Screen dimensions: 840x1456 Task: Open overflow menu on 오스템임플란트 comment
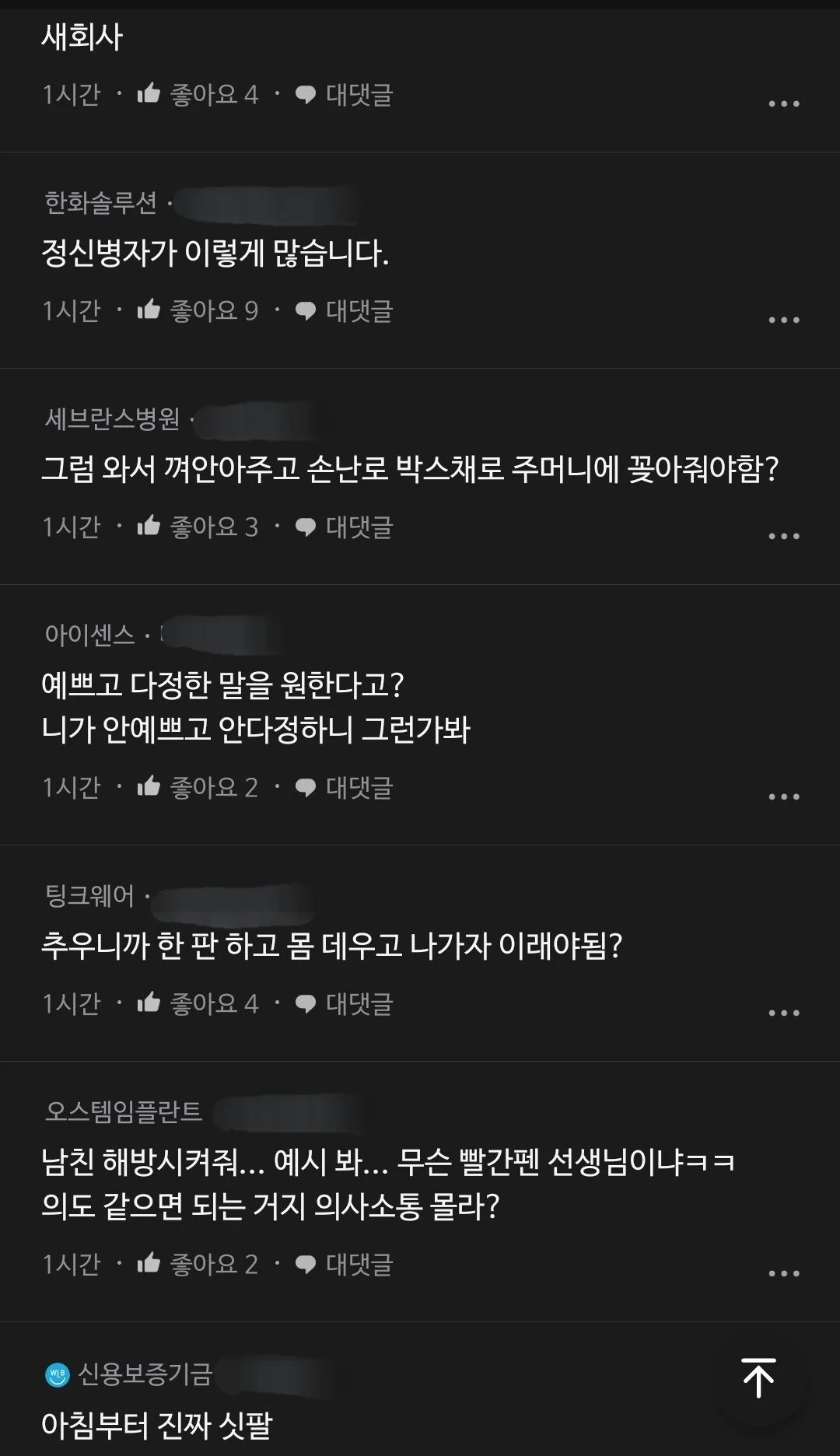pyautogui.click(x=783, y=1273)
